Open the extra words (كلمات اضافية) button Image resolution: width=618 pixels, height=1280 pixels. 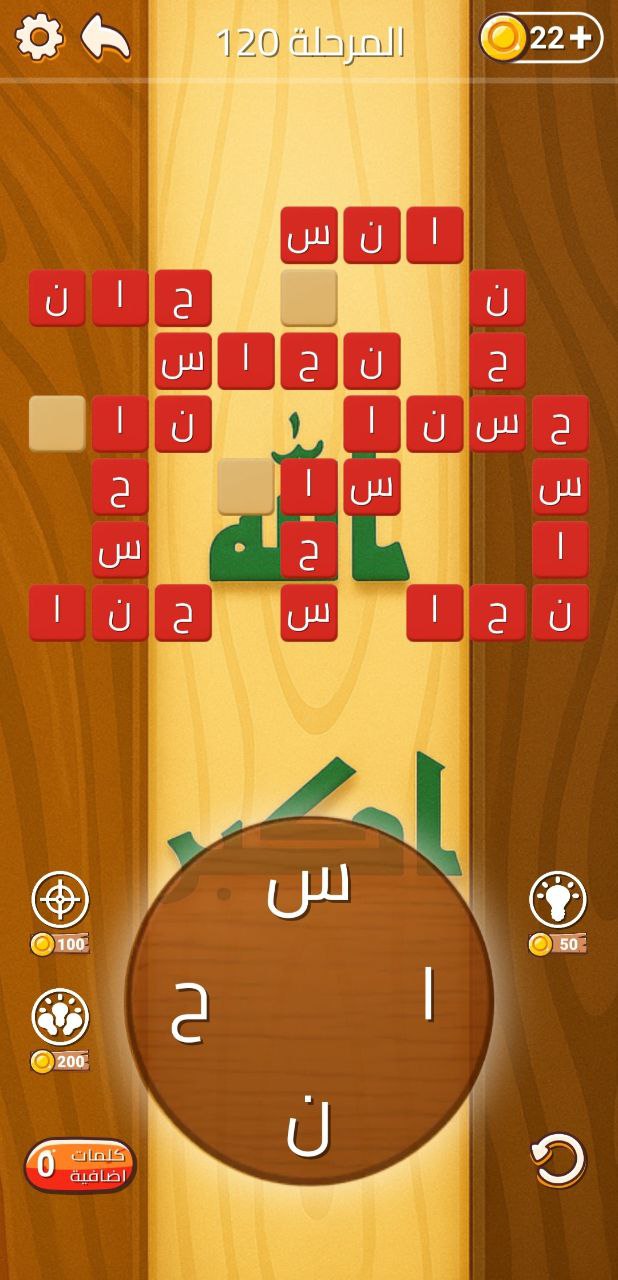coord(80,1165)
